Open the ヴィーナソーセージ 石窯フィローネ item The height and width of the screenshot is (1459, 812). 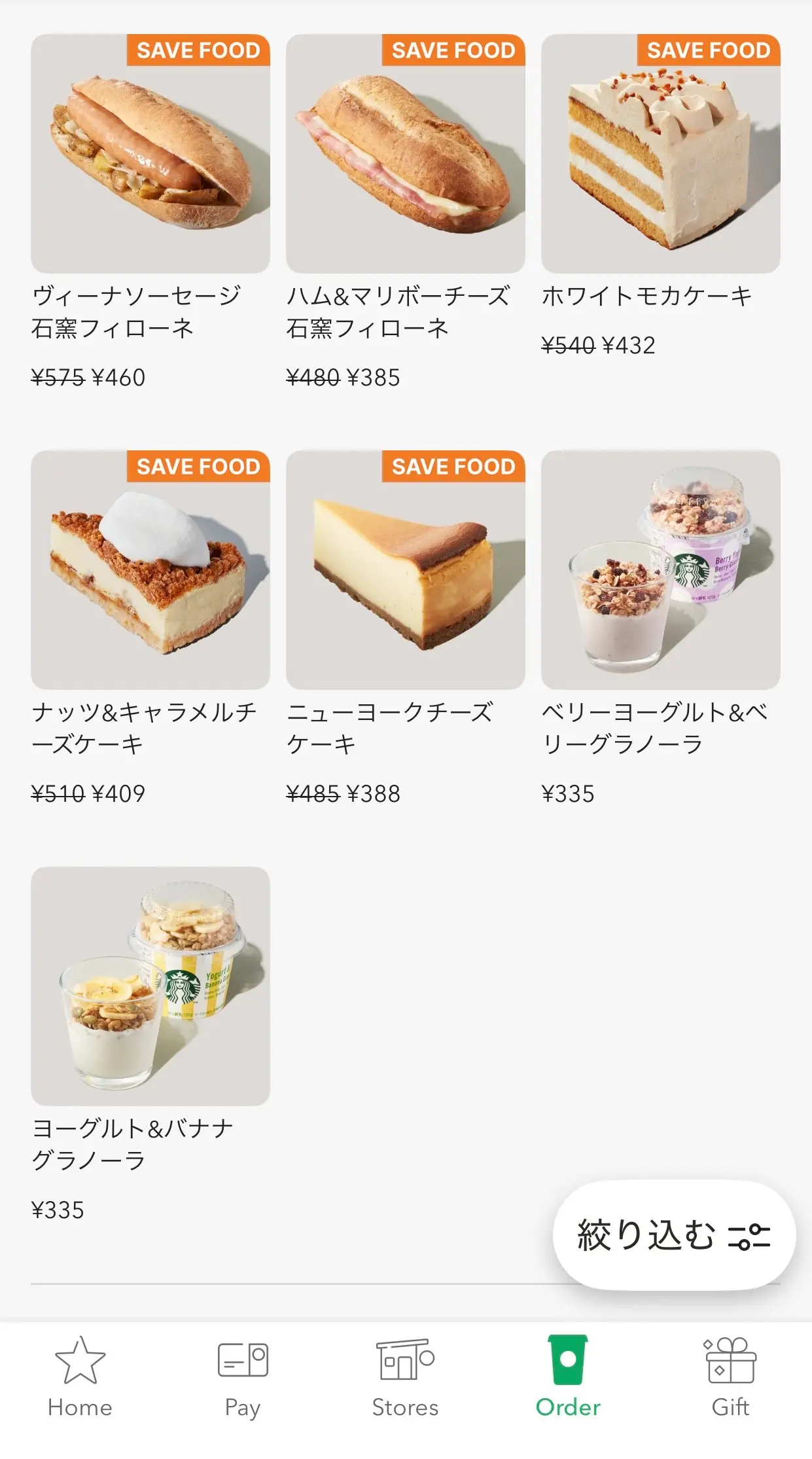point(150,154)
